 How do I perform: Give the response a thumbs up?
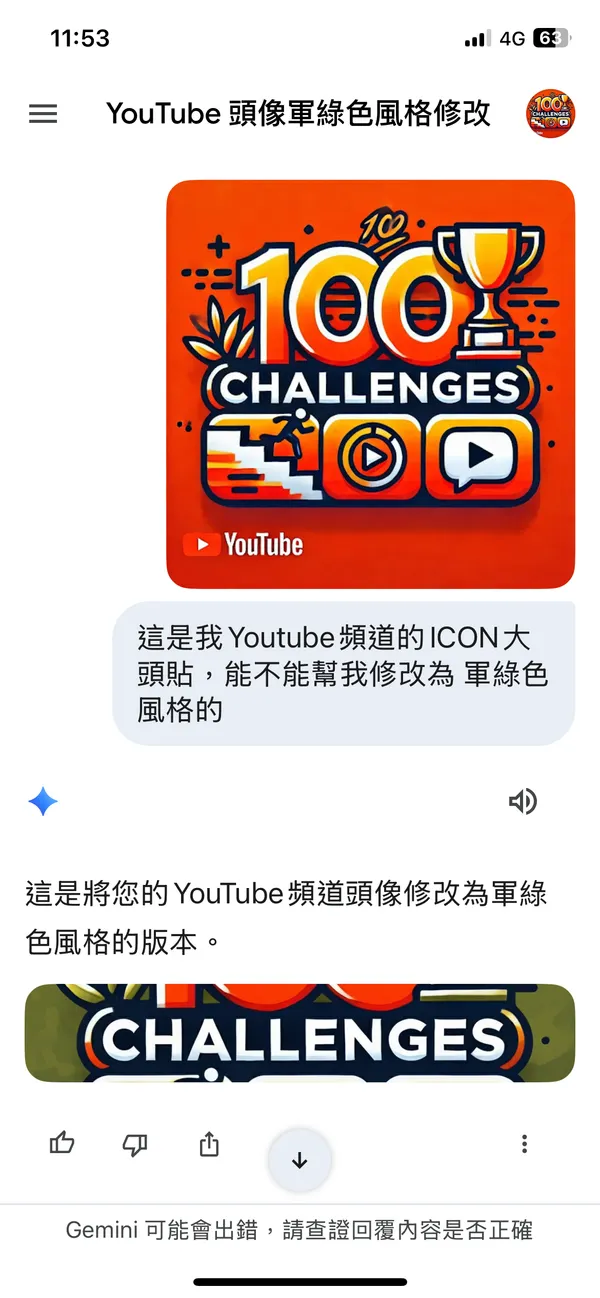point(62,1144)
